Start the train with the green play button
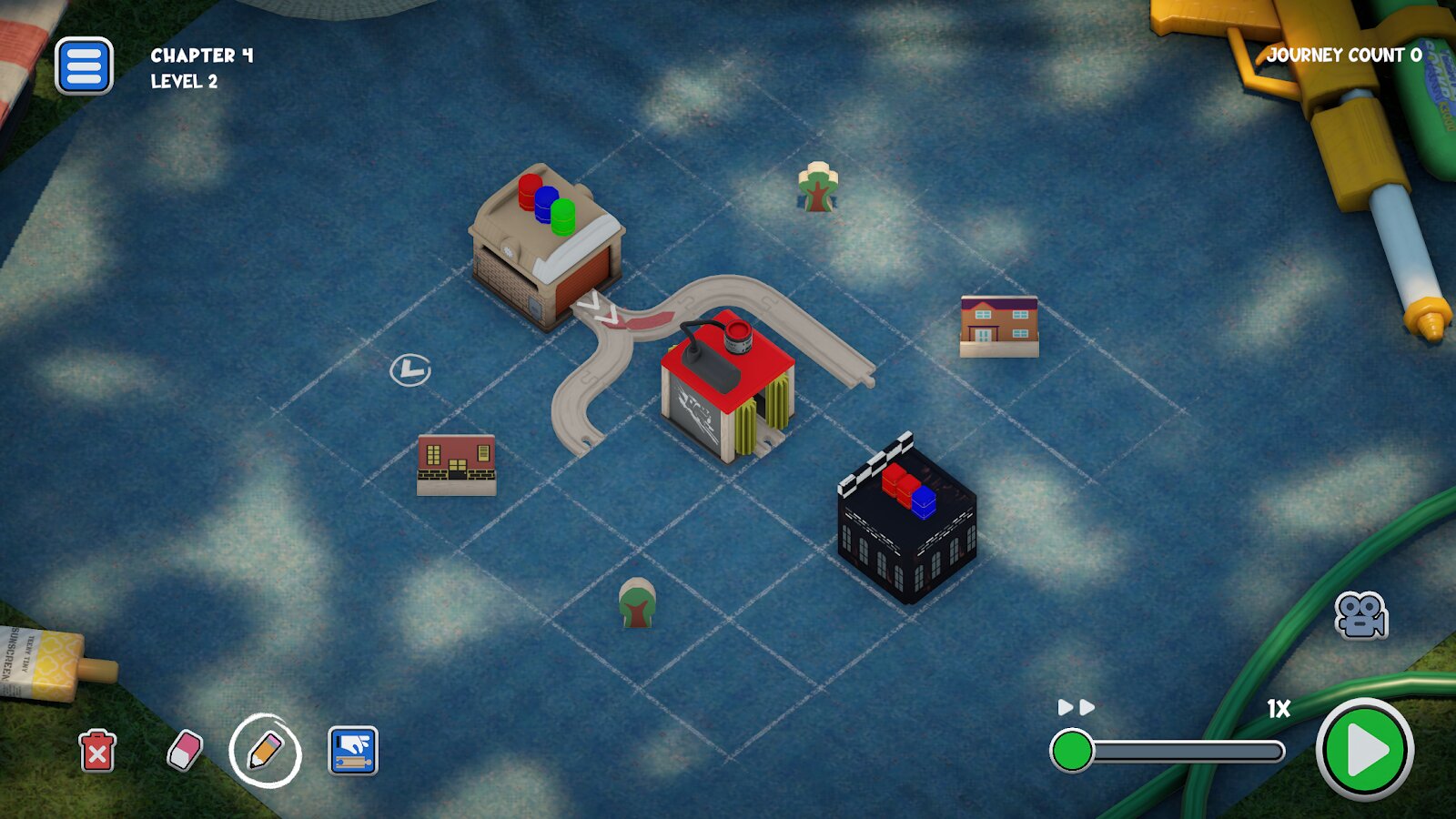Image resolution: width=1456 pixels, height=819 pixels. coord(1365,751)
